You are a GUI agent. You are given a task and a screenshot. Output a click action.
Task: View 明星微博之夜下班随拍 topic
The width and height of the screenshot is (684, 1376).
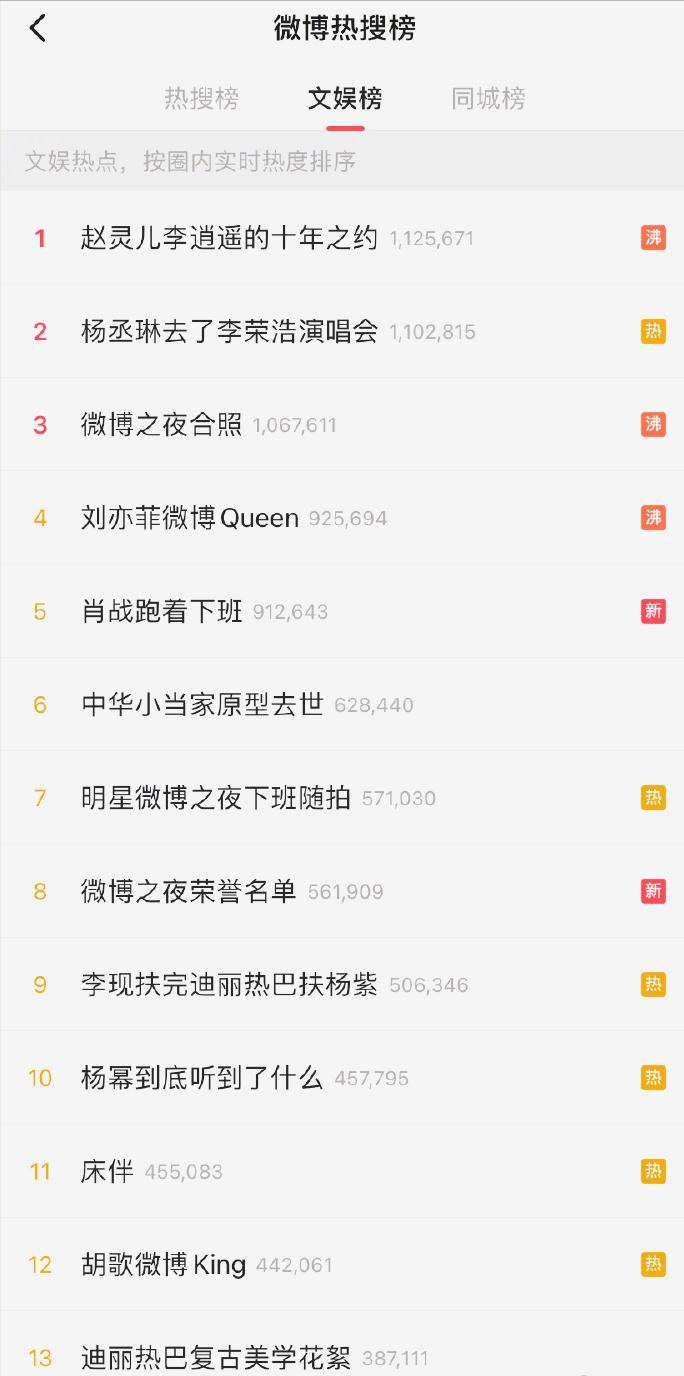pos(216,798)
